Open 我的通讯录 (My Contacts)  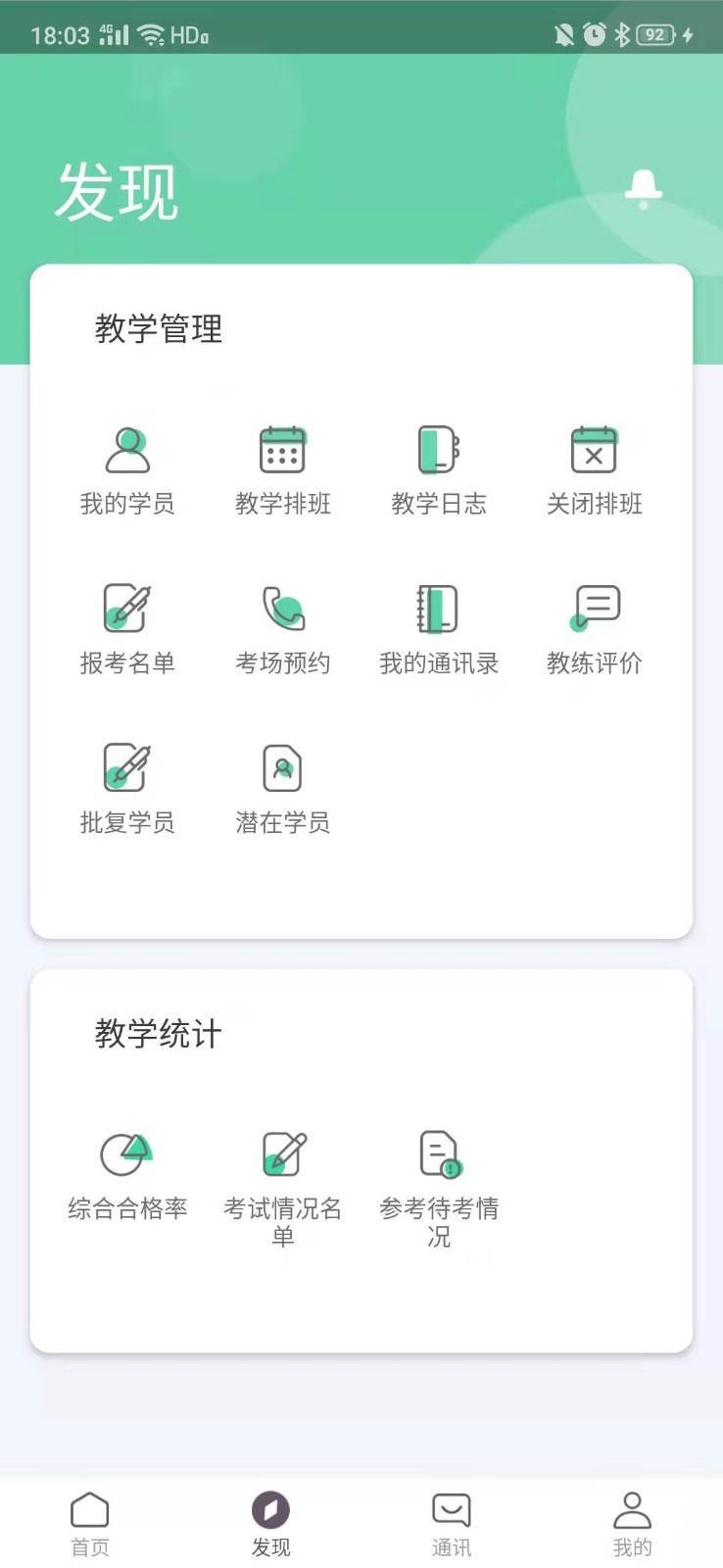(x=438, y=627)
